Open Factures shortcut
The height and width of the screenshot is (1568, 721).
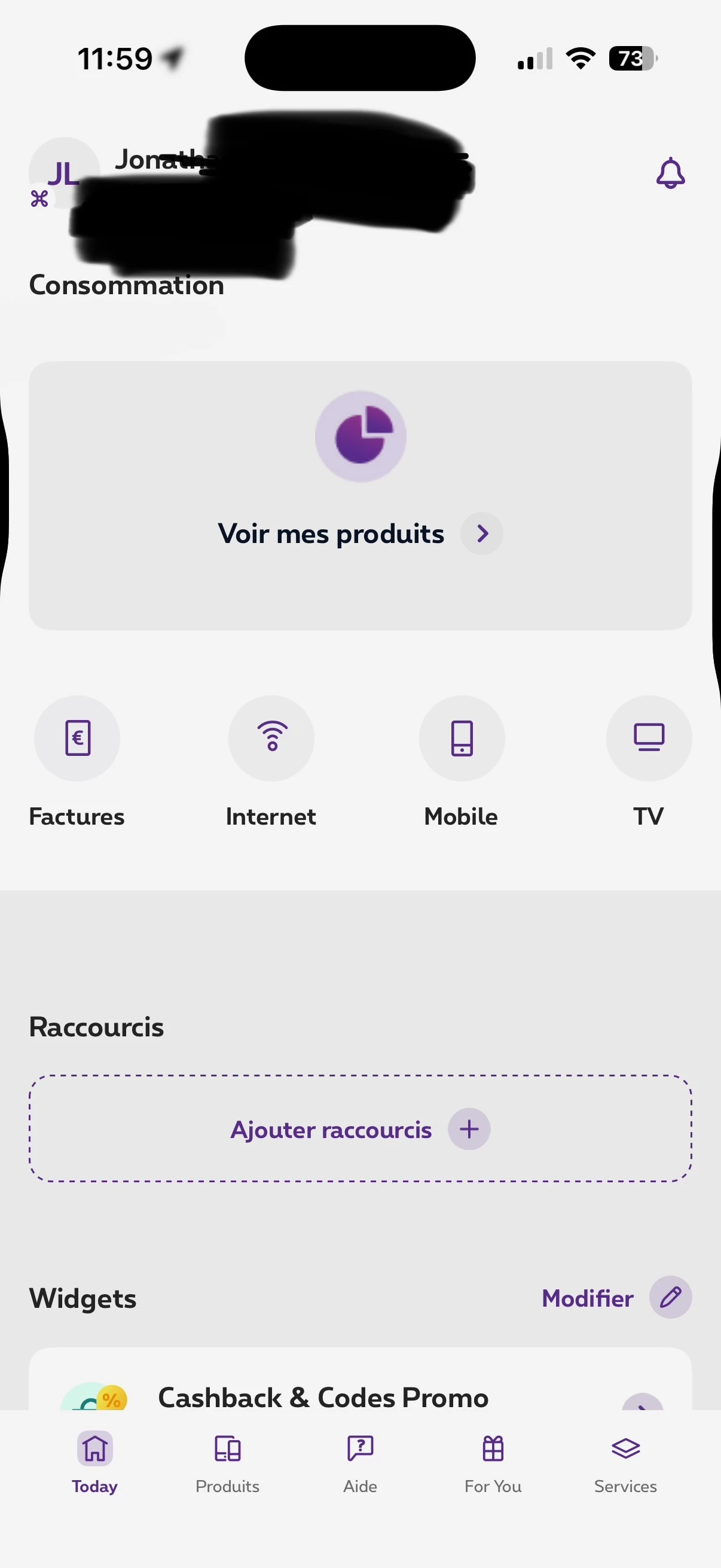pos(77,739)
